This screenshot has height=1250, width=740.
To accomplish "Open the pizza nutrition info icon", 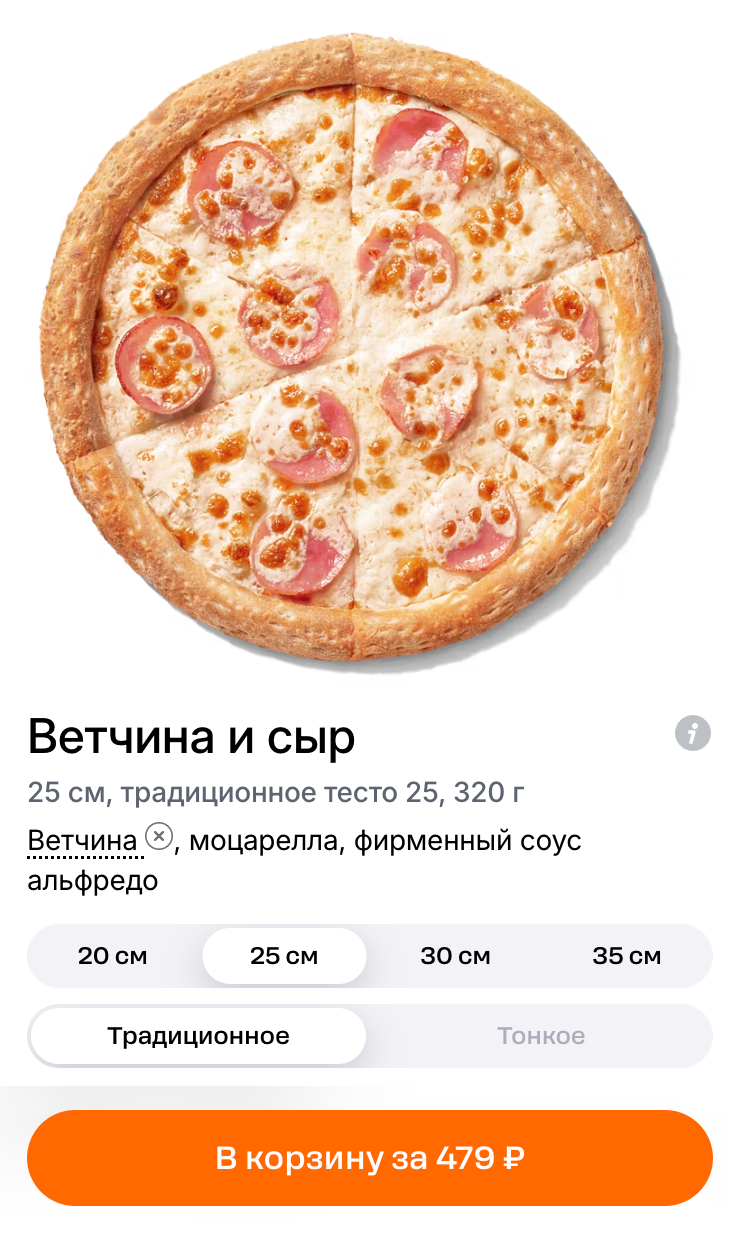I will [692, 733].
